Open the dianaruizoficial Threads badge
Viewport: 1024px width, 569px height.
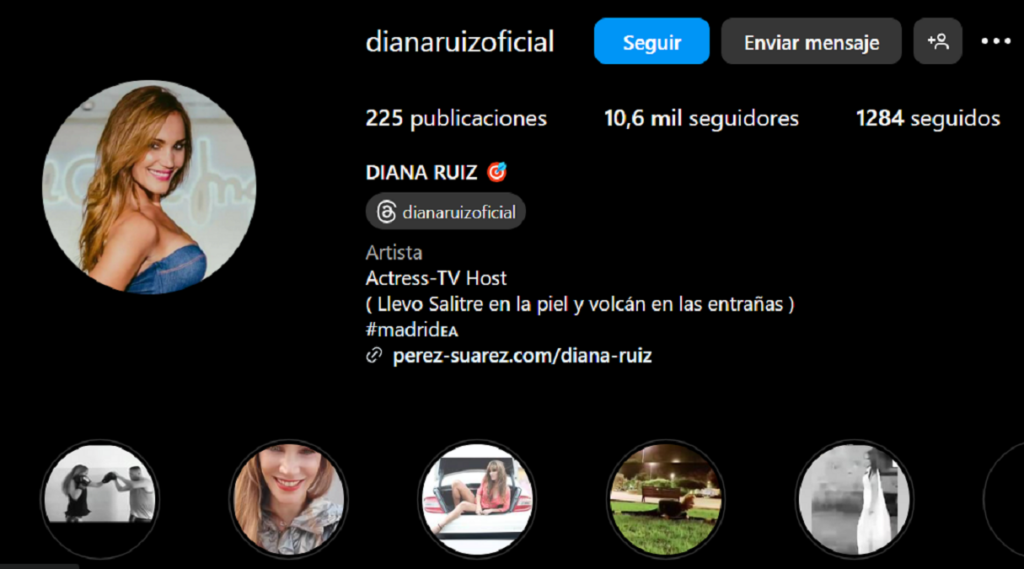[x=446, y=212]
